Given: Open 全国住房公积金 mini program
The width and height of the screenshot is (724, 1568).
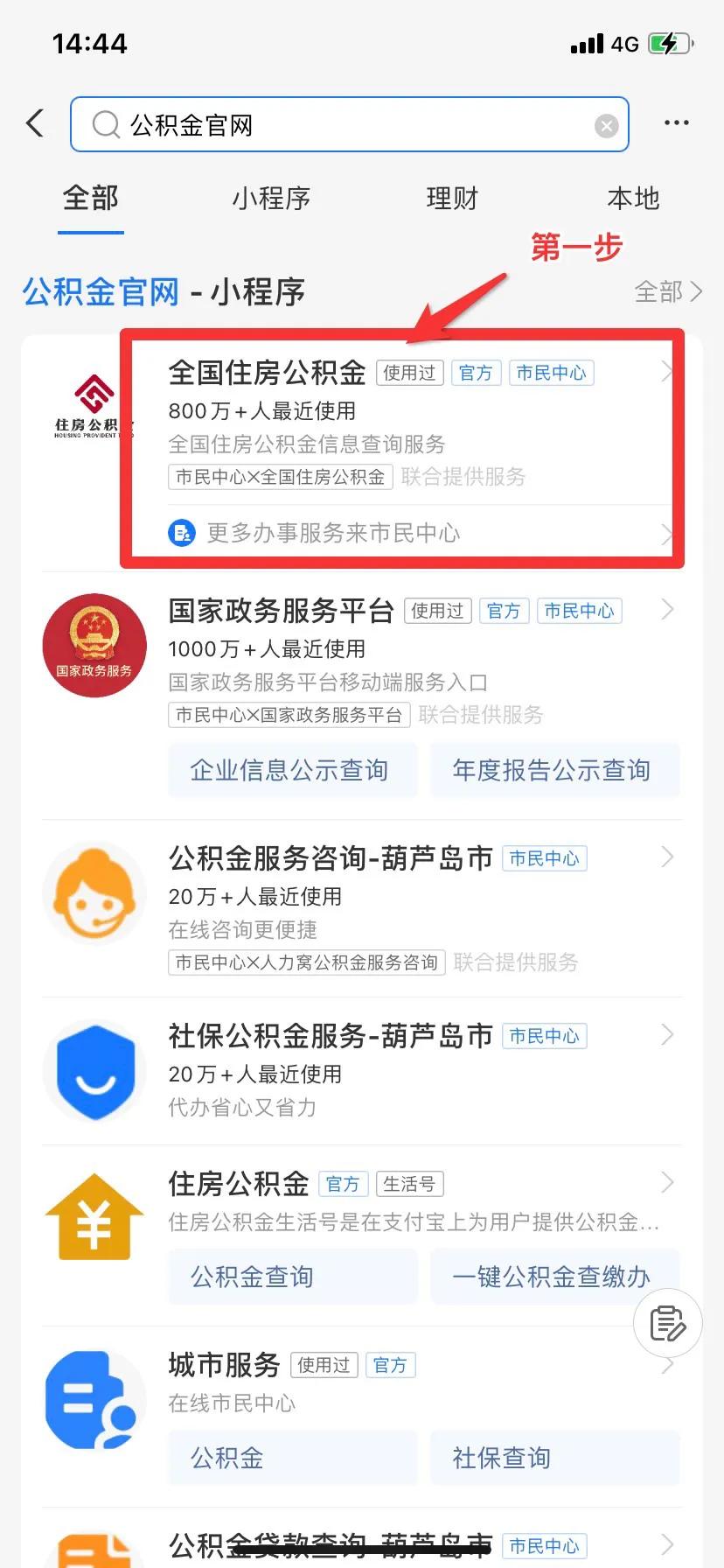Looking at the screenshot, I should tap(267, 374).
